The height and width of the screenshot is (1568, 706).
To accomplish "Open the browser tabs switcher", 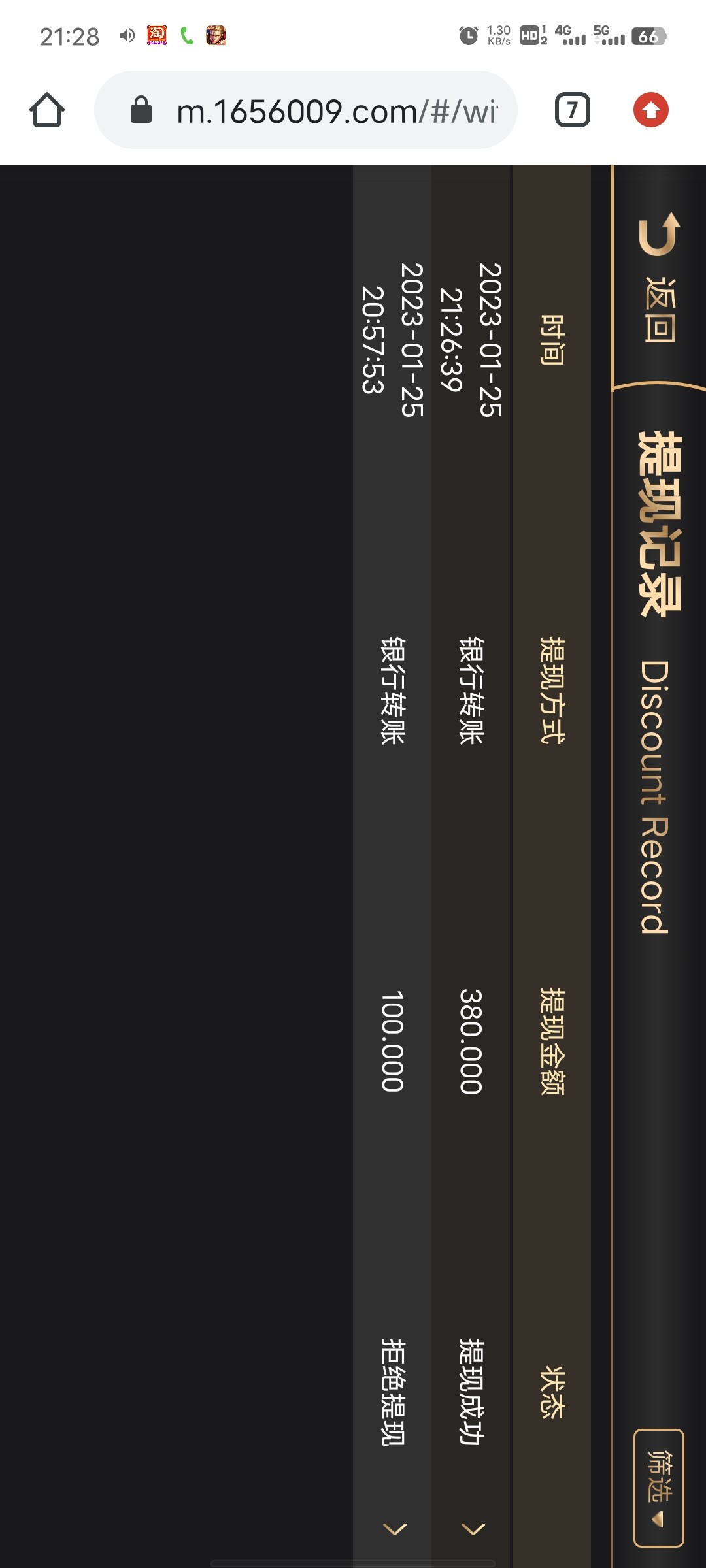I will pyautogui.click(x=572, y=110).
